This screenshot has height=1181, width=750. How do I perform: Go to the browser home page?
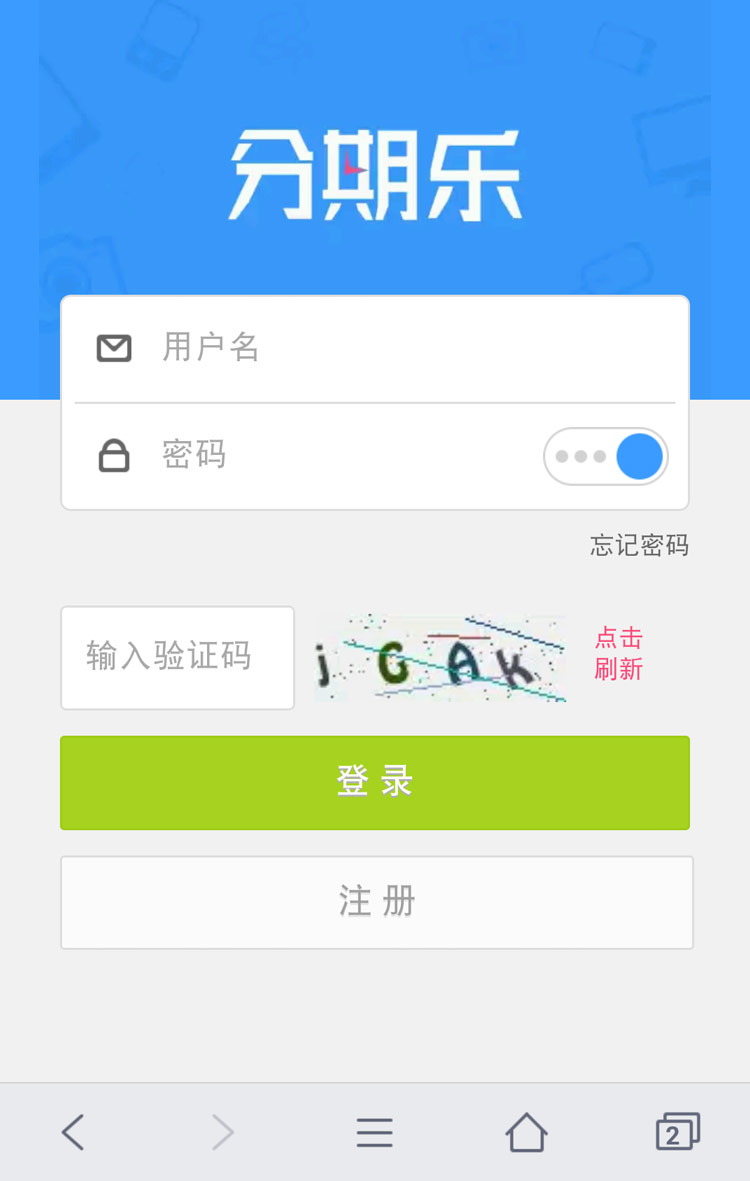tap(526, 1132)
